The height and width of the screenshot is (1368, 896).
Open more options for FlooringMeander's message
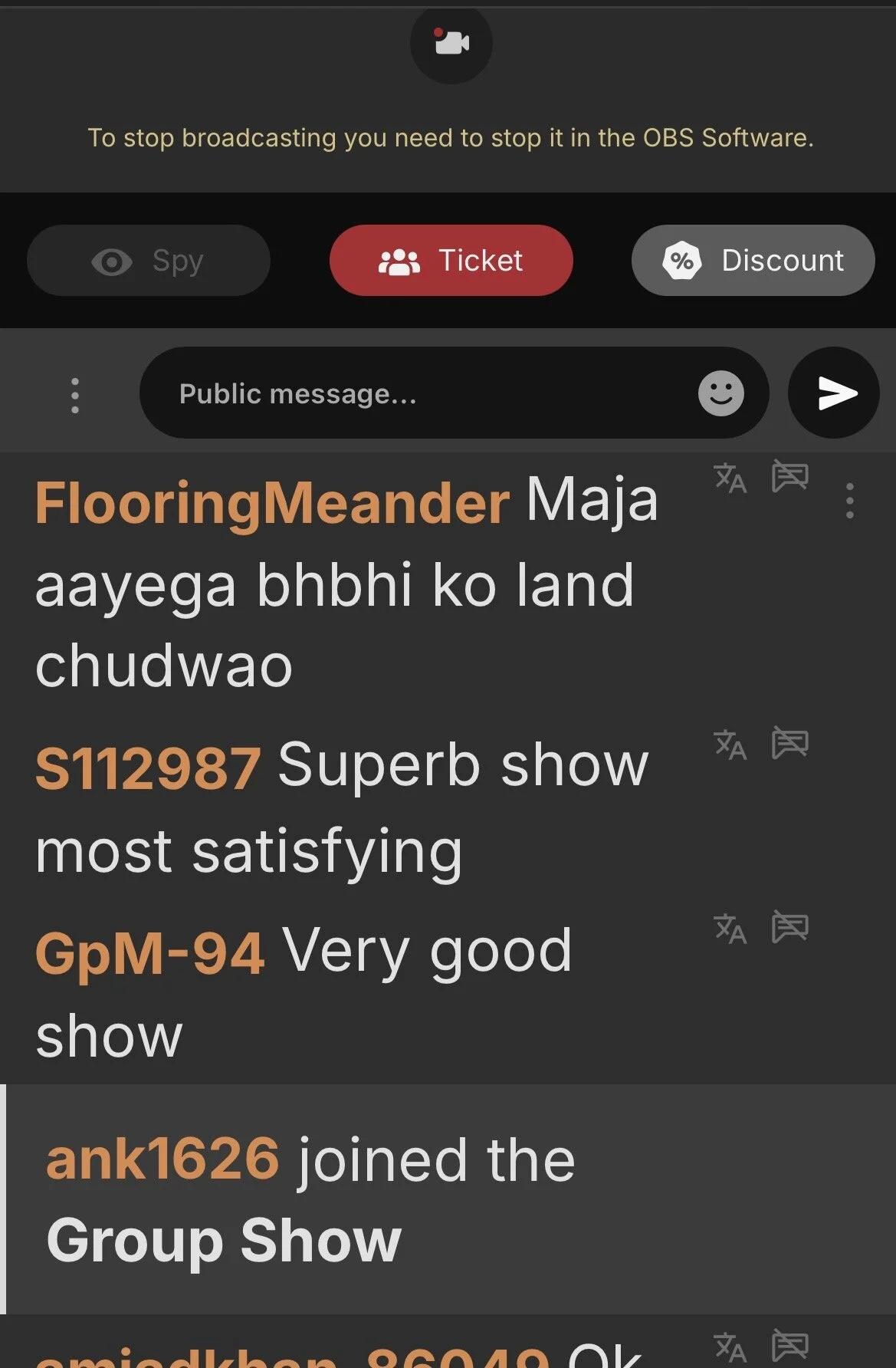pyautogui.click(x=849, y=501)
